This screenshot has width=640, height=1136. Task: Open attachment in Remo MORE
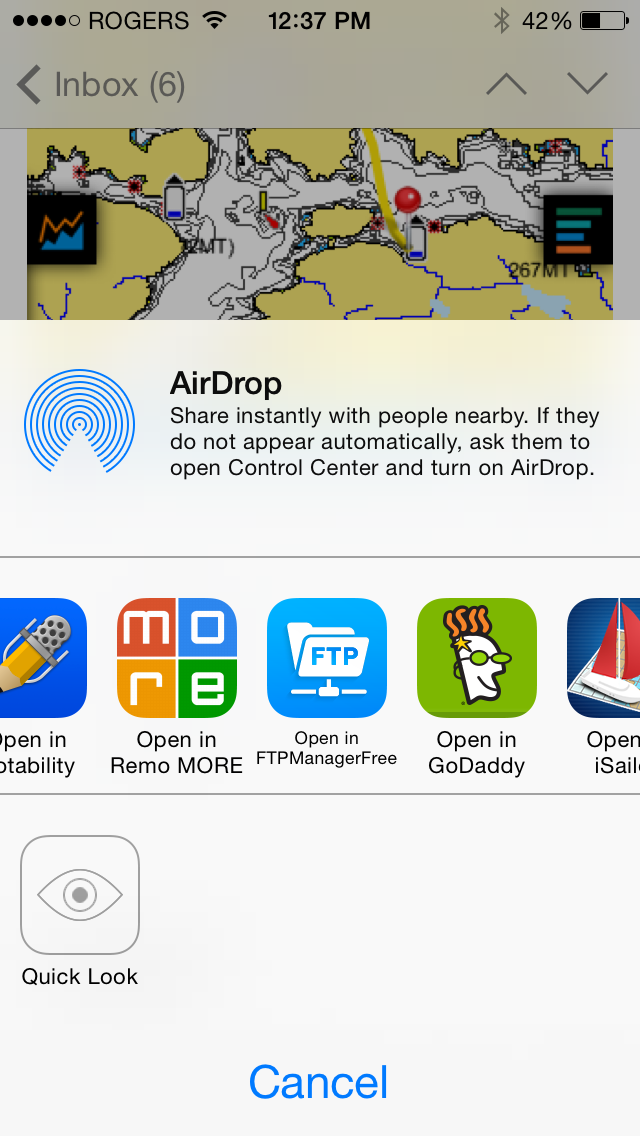[177, 658]
